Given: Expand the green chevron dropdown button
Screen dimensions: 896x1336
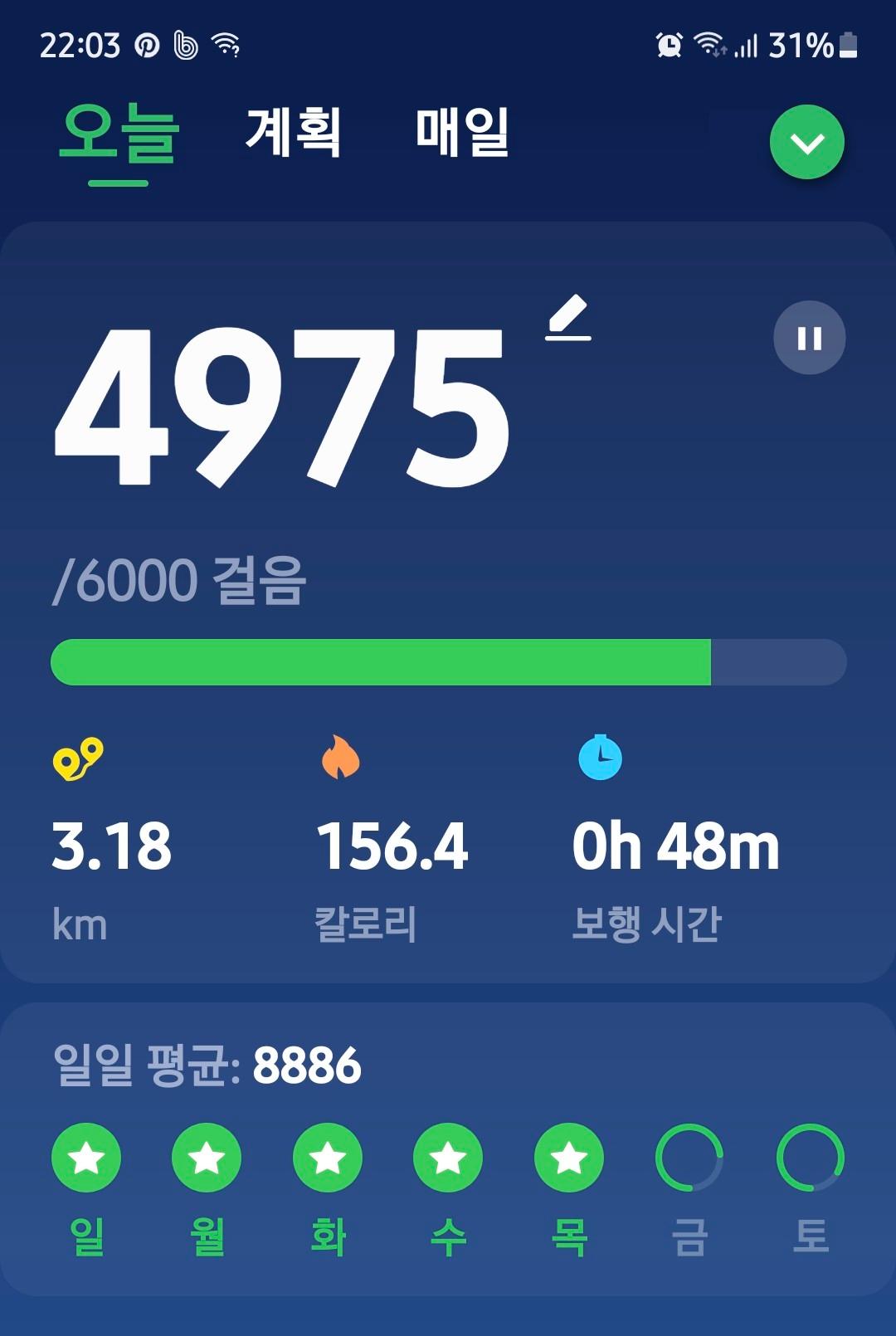Looking at the screenshot, I should (806, 143).
